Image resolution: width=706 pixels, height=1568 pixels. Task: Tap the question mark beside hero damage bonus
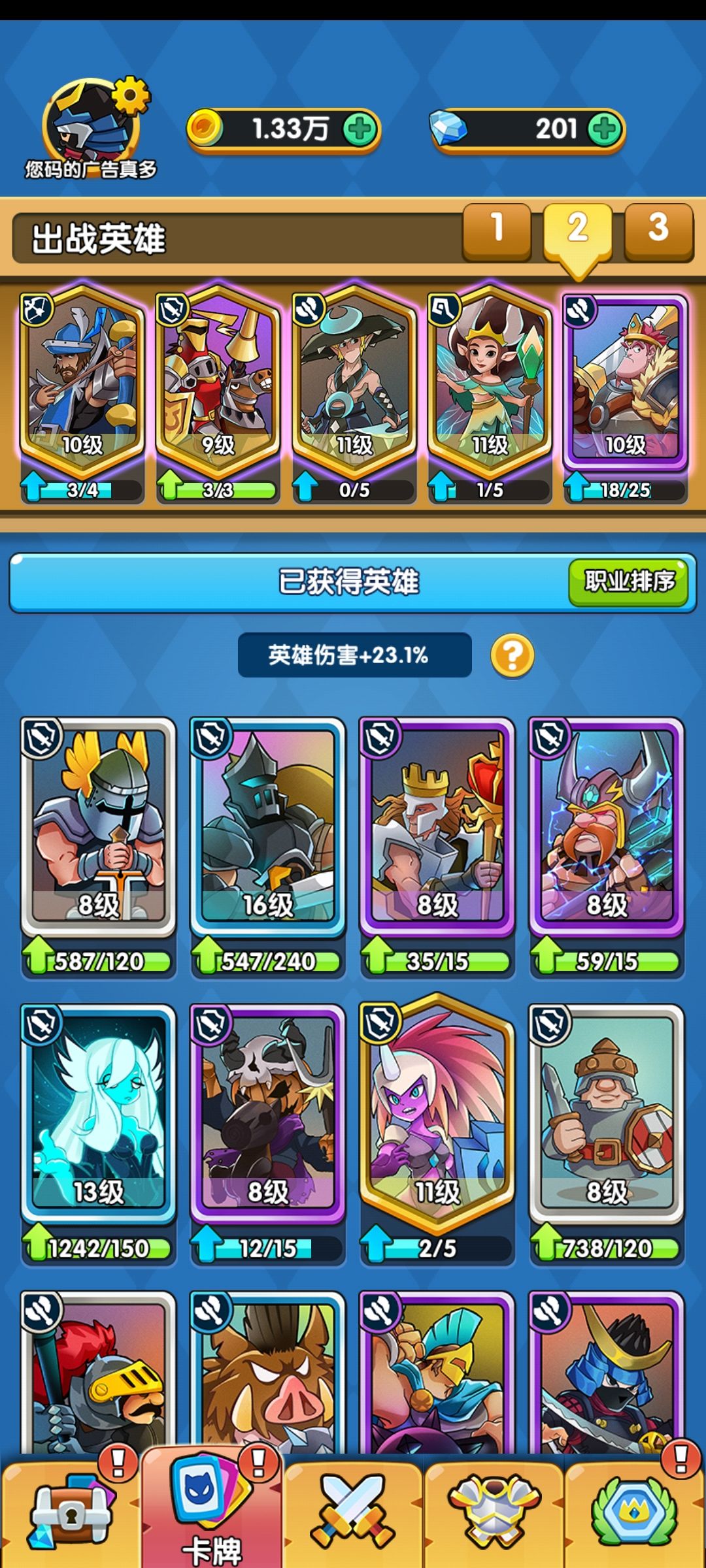[x=513, y=653]
